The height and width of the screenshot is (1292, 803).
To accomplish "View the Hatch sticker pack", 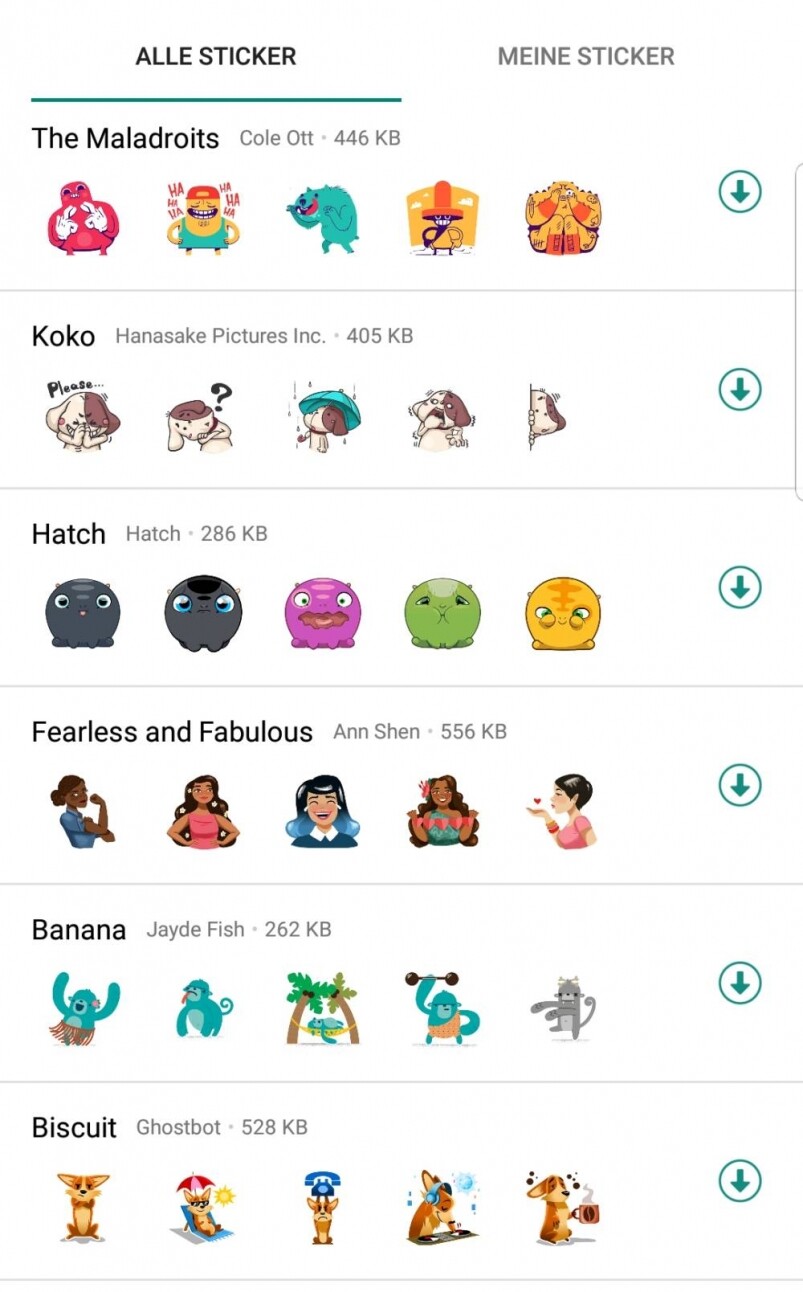I will [68, 534].
